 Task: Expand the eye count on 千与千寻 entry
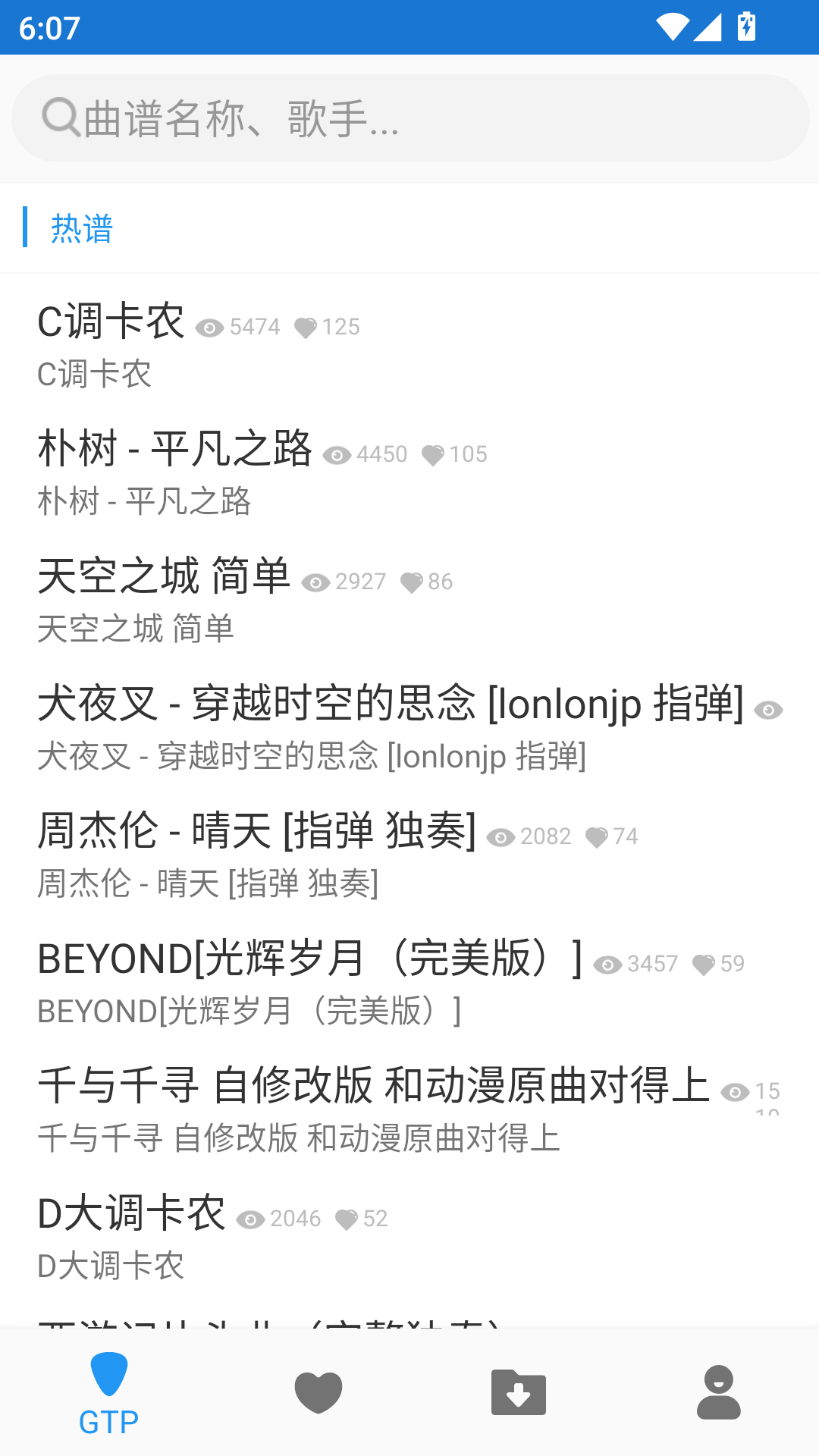click(x=734, y=1092)
